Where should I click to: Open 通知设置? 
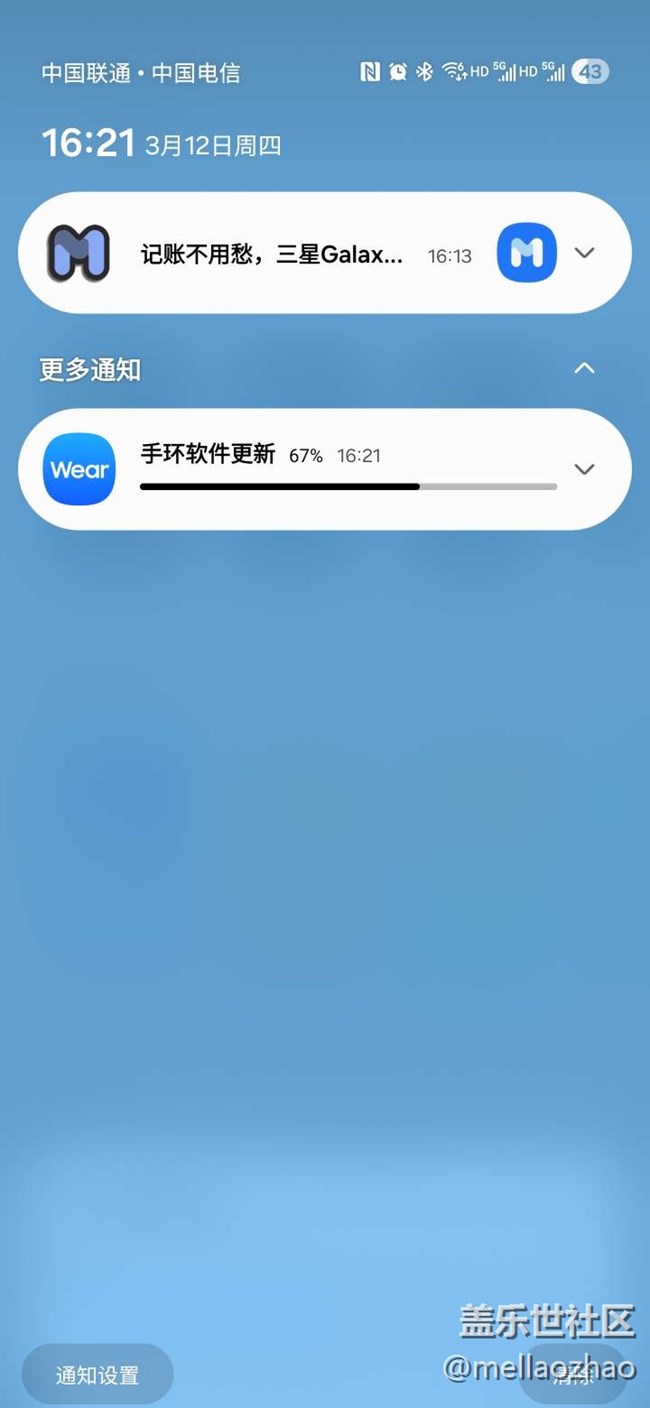coord(97,1376)
